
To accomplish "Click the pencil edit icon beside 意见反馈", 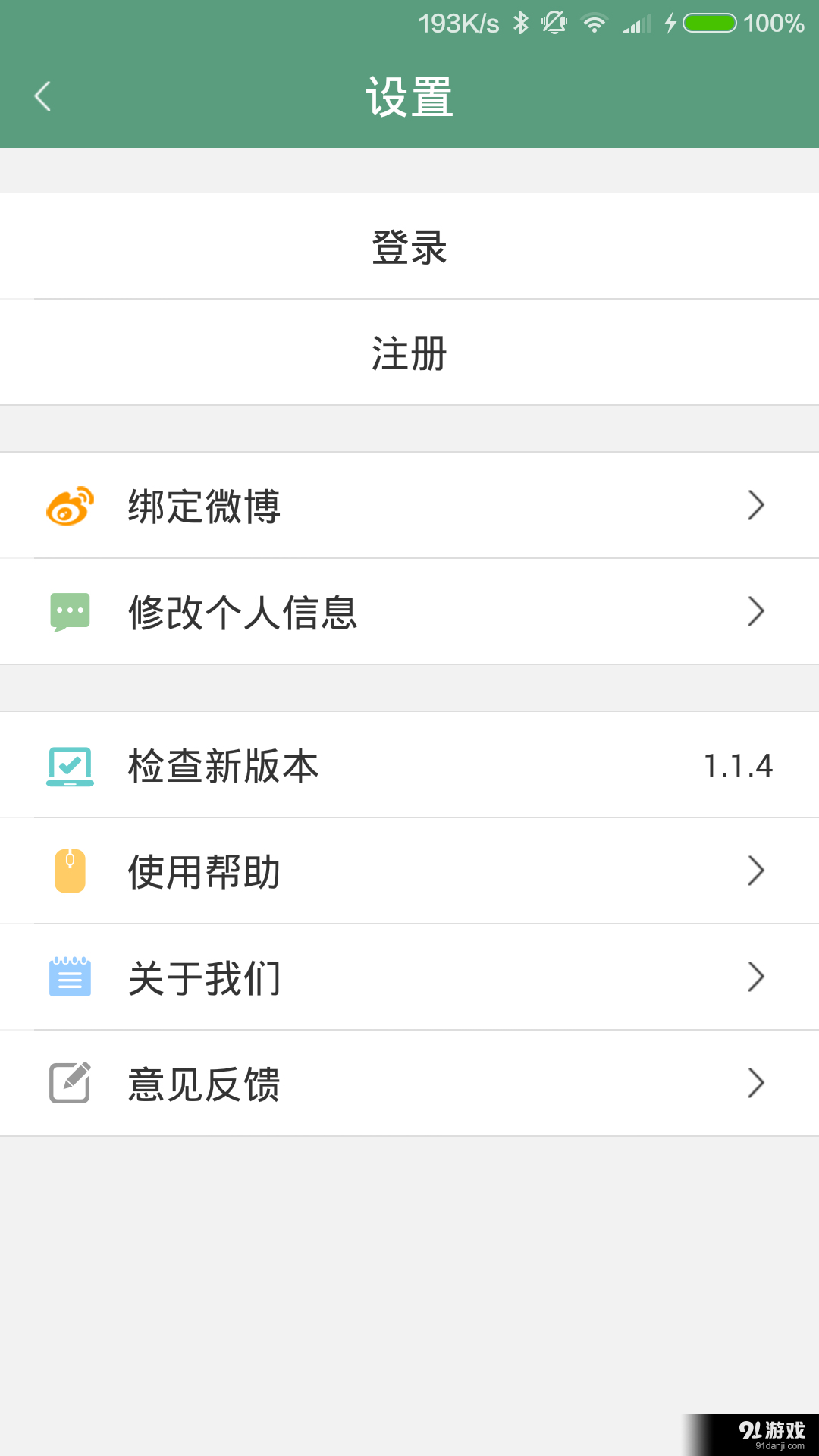I will pos(70,1083).
